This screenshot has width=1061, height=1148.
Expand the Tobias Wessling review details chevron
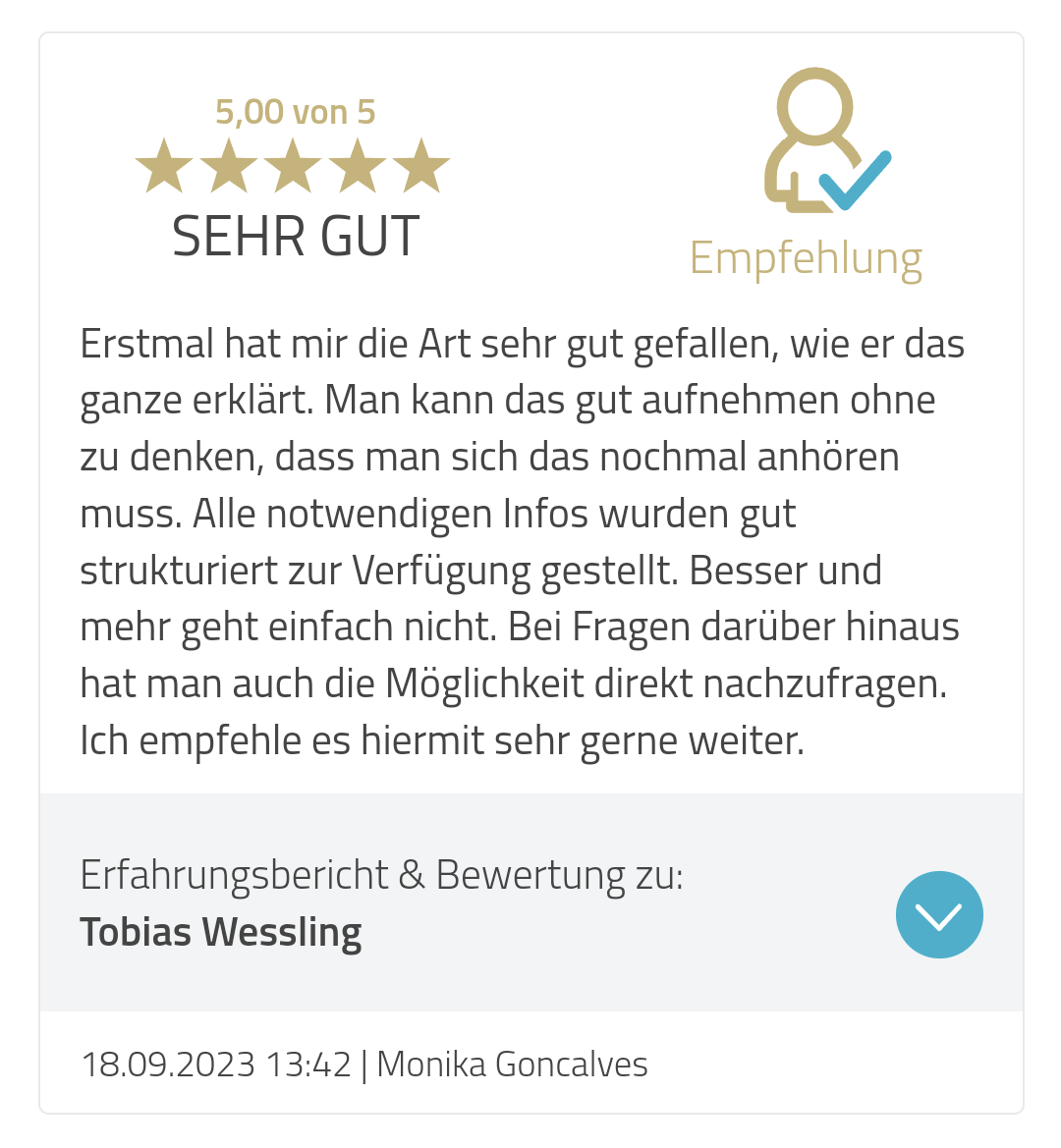pos(938,914)
